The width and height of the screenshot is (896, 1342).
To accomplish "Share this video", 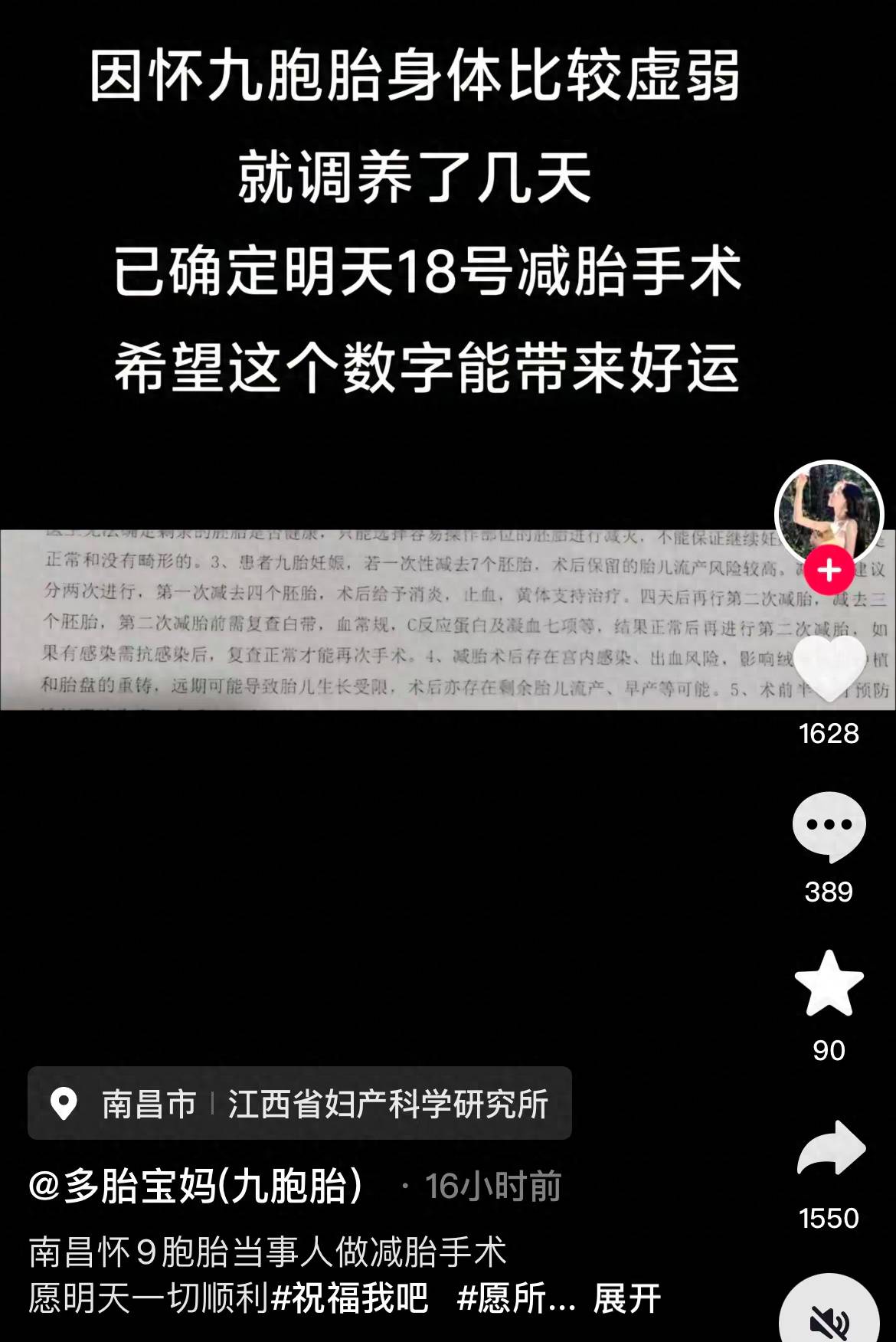I will click(830, 1147).
